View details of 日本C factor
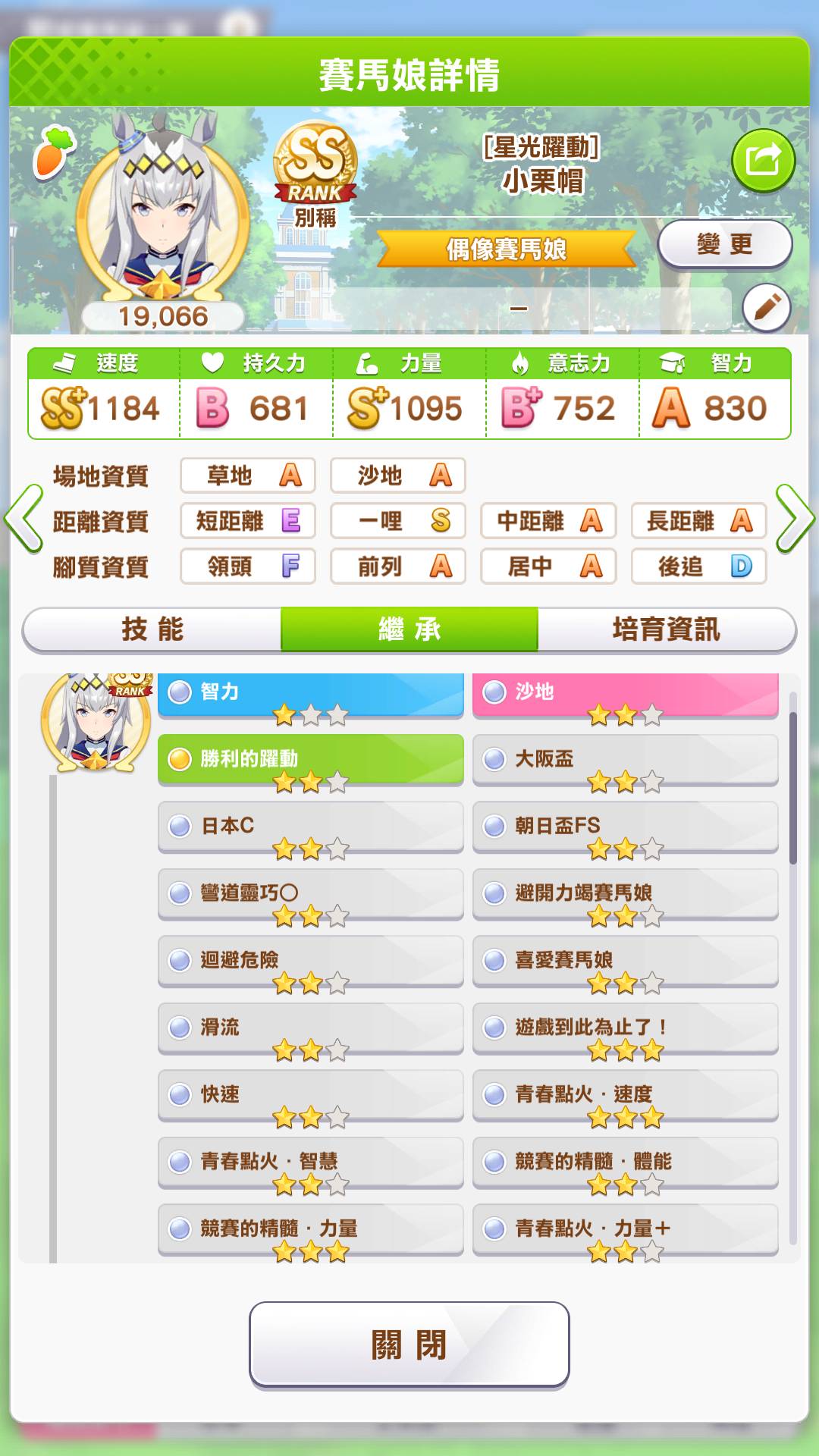This screenshot has height=1456, width=819. [311, 827]
